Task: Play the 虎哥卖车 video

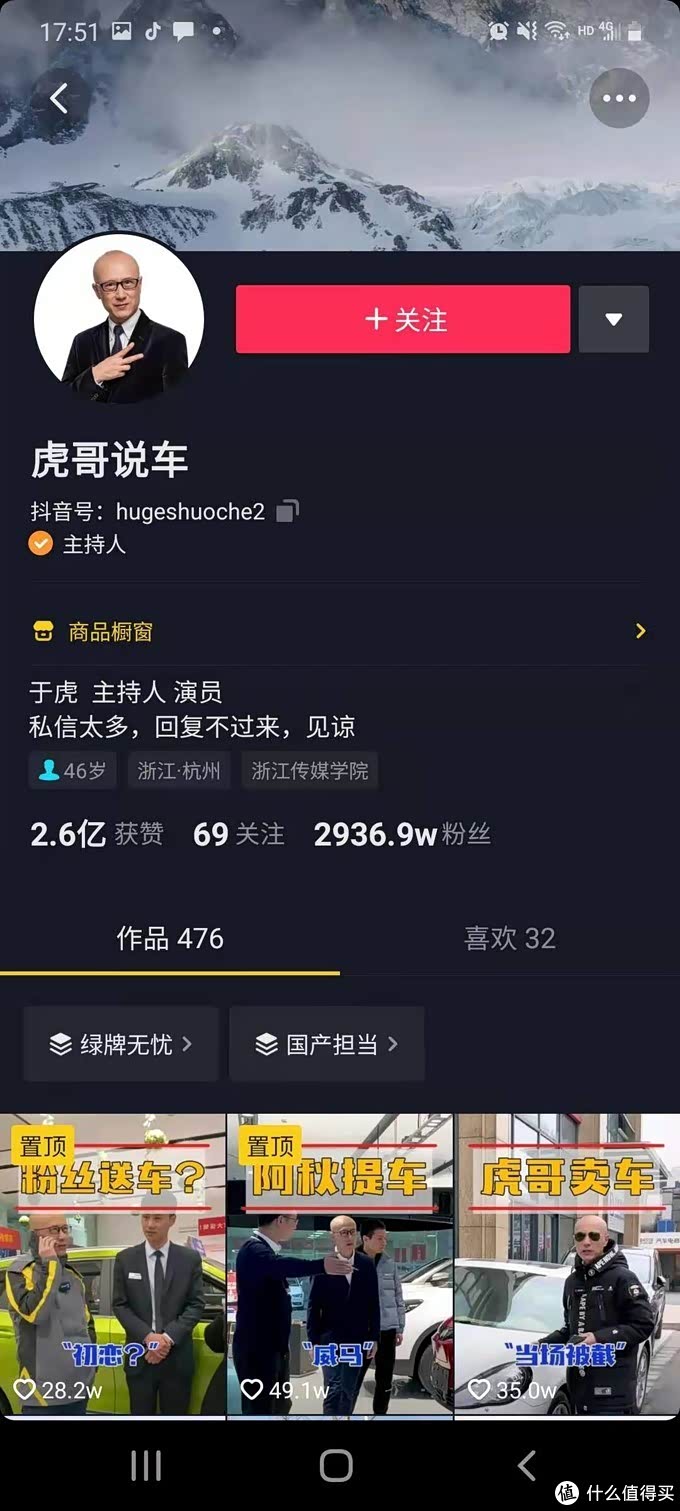Action: coord(567,1265)
